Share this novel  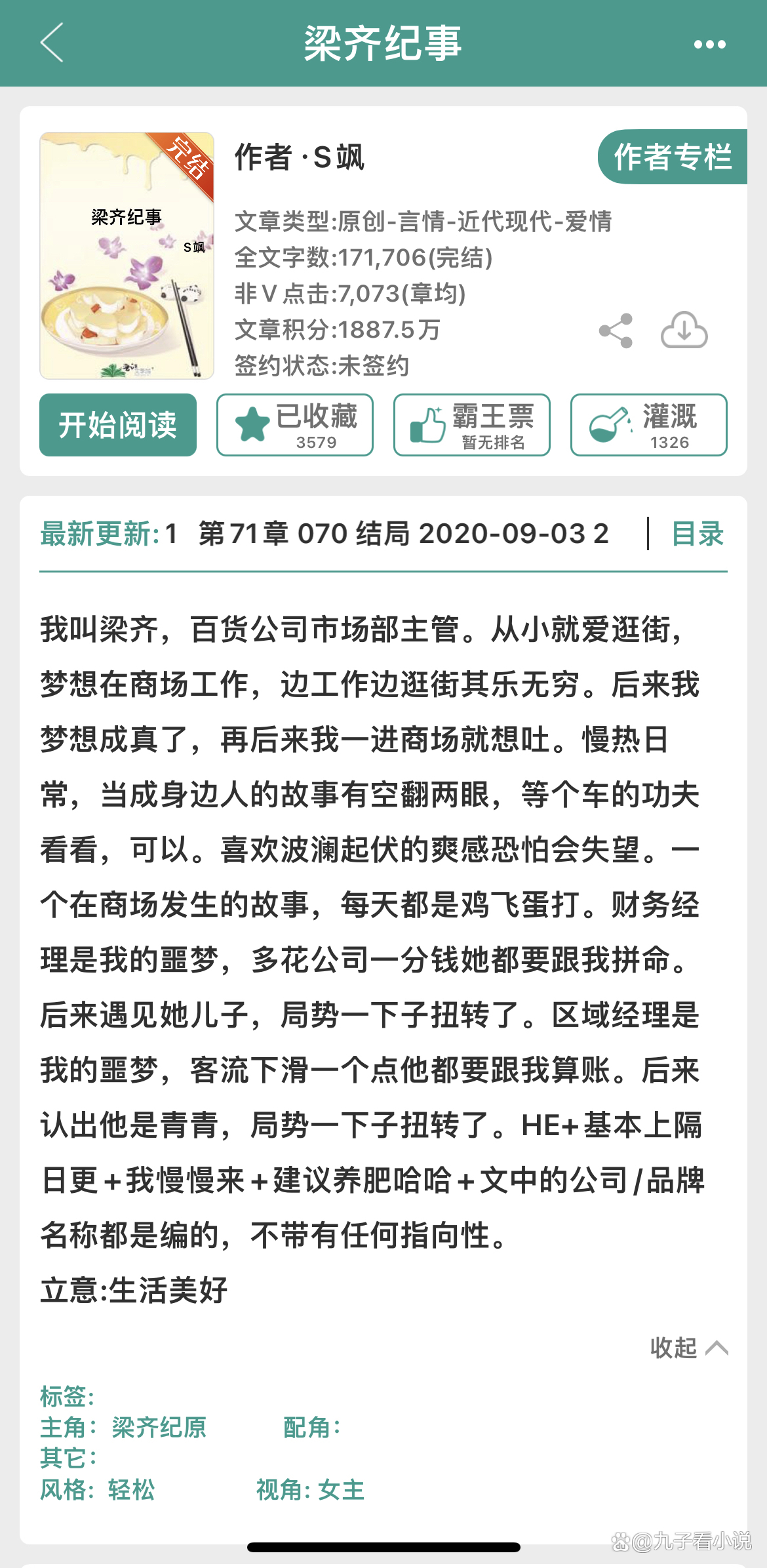coord(616,331)
